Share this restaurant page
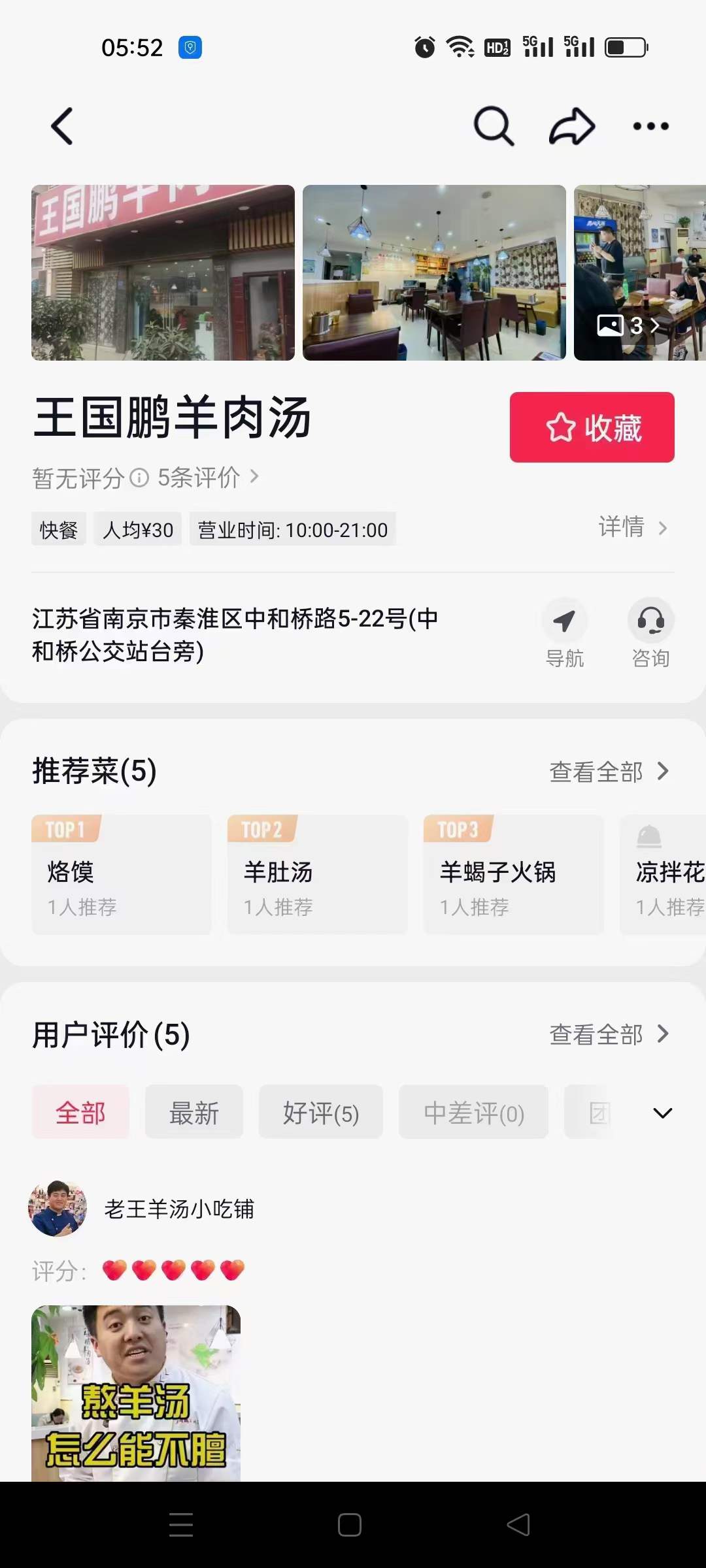 point(571,125)
